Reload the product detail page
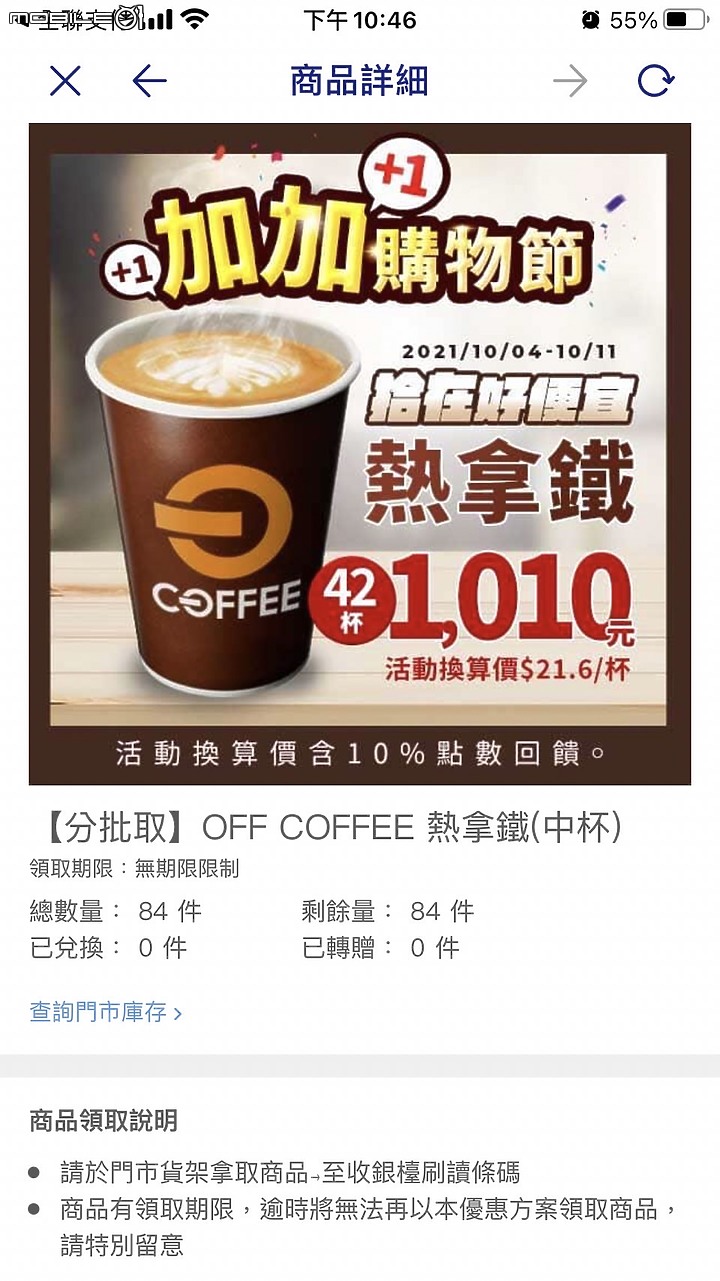720x1281 pixels. coord(655,81)
